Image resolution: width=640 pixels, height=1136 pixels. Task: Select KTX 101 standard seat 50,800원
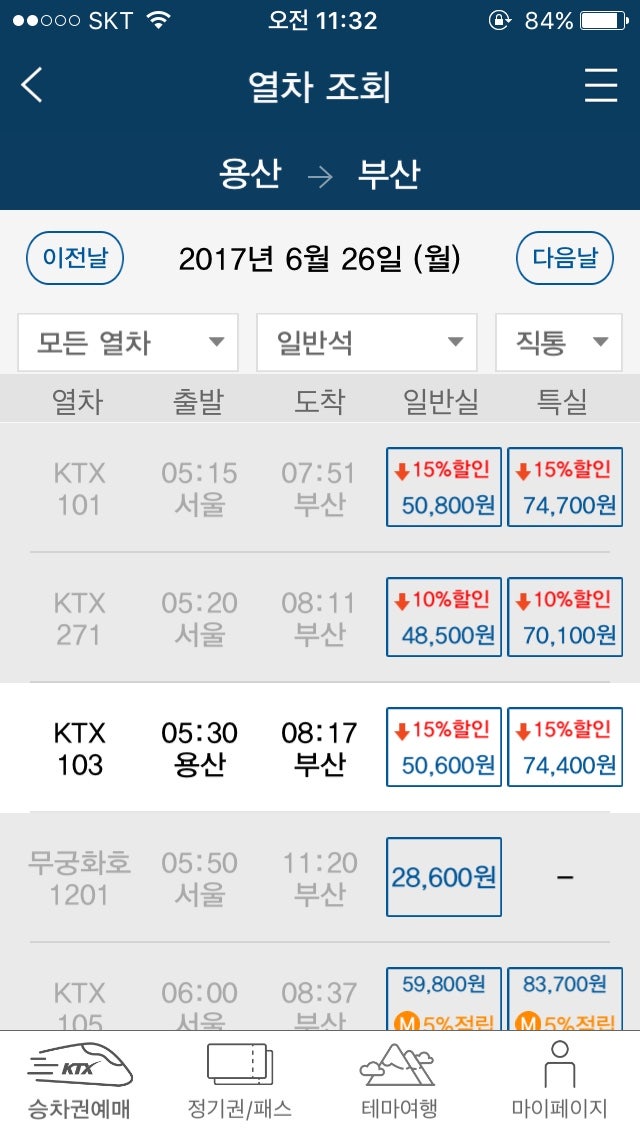click(x=444, y=487)
